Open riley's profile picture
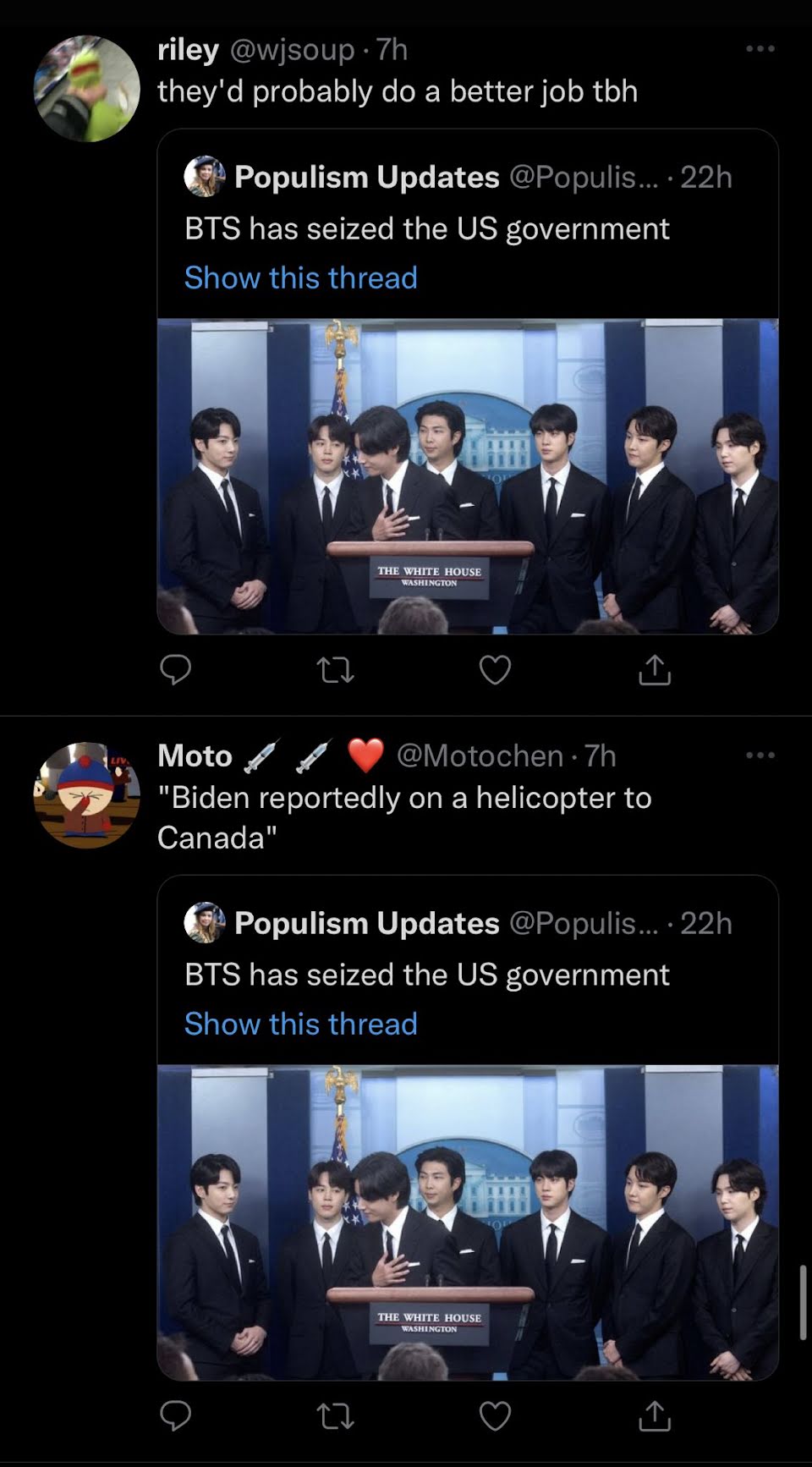The width and height of the screenshot is (812, 1467). click(86, 88)
